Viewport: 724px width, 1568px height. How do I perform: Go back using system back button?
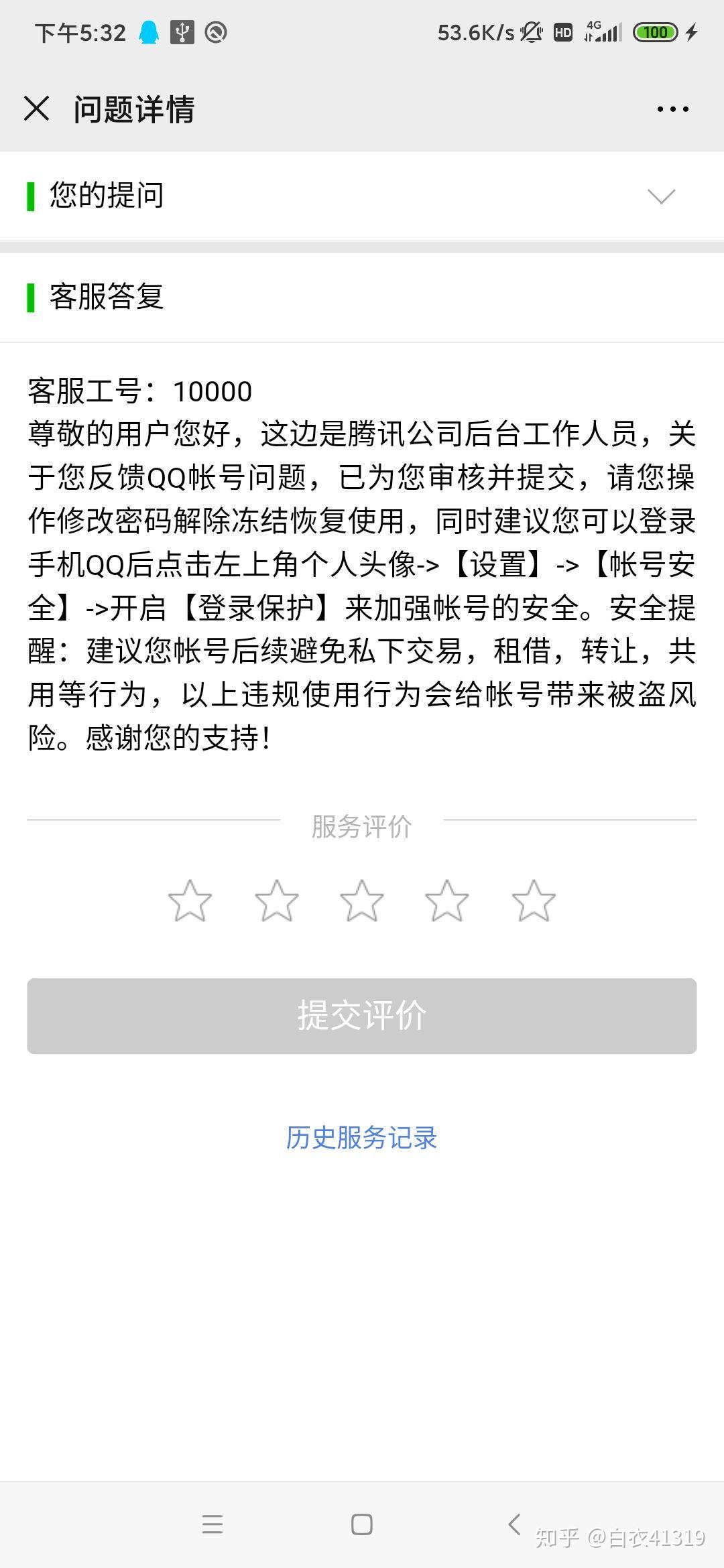coord(514,1524)
